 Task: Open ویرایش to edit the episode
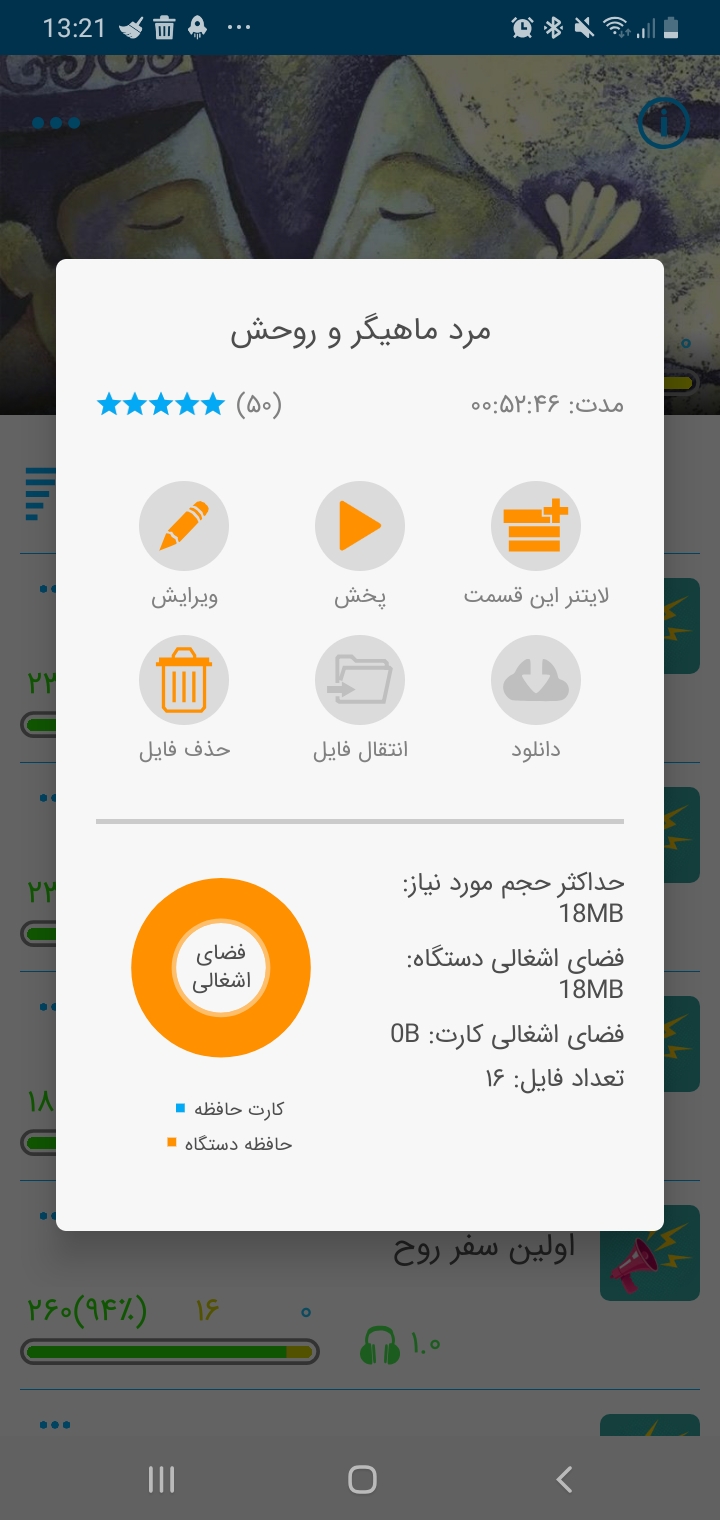click(184, 527)
